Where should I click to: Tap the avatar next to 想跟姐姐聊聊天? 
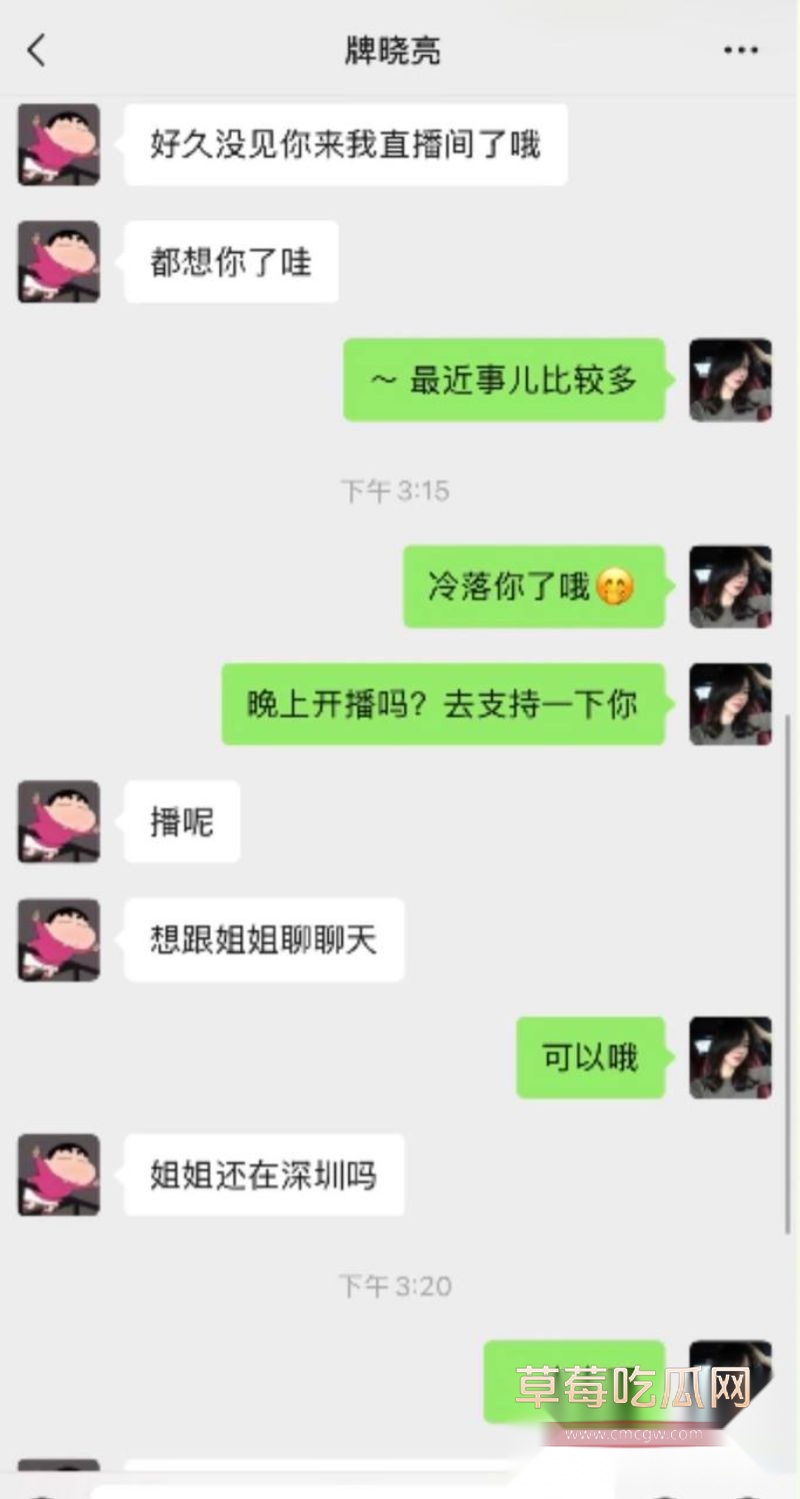[x=57, y=939]
